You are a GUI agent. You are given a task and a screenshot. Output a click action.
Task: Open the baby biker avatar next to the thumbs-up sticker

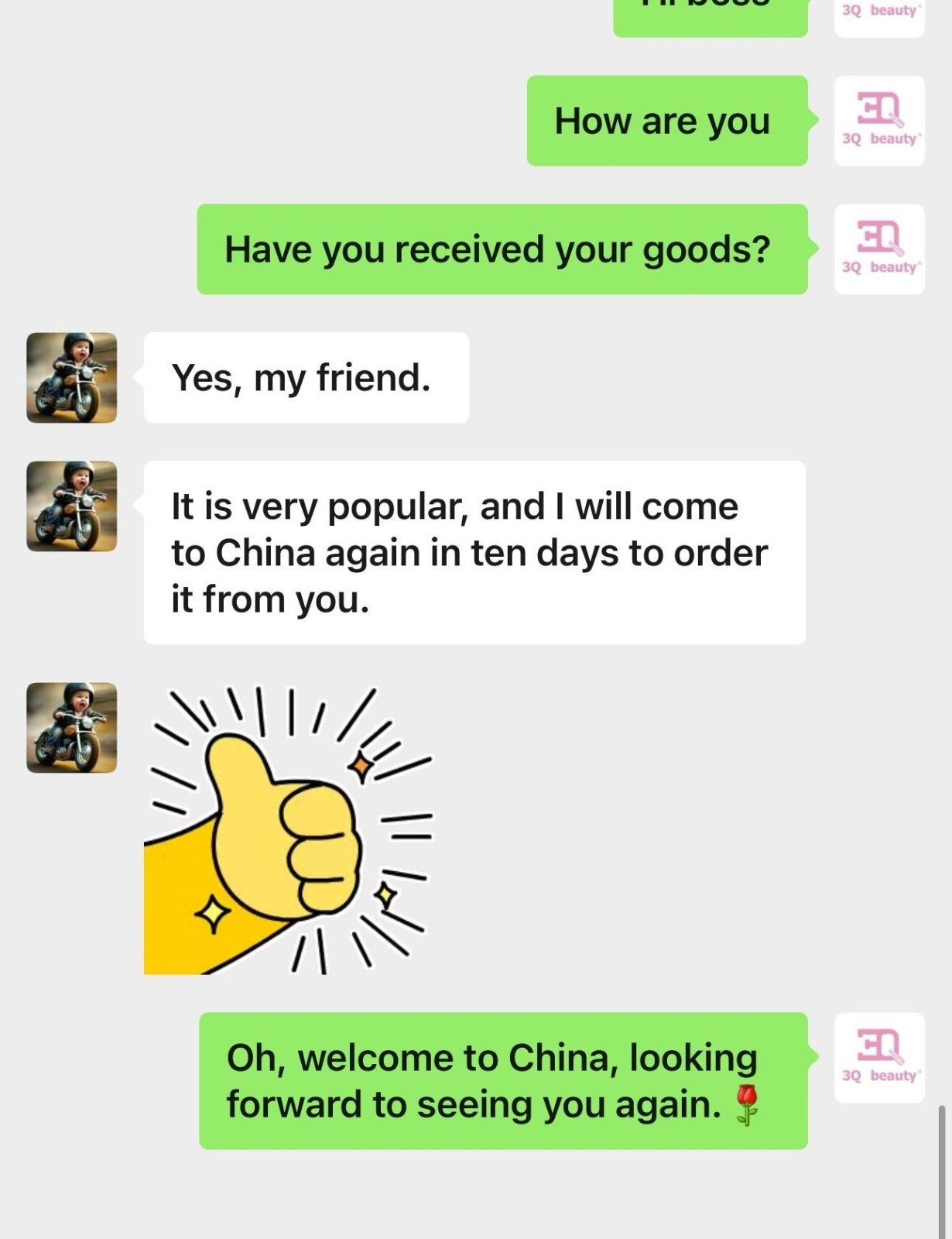coord(72,728)
